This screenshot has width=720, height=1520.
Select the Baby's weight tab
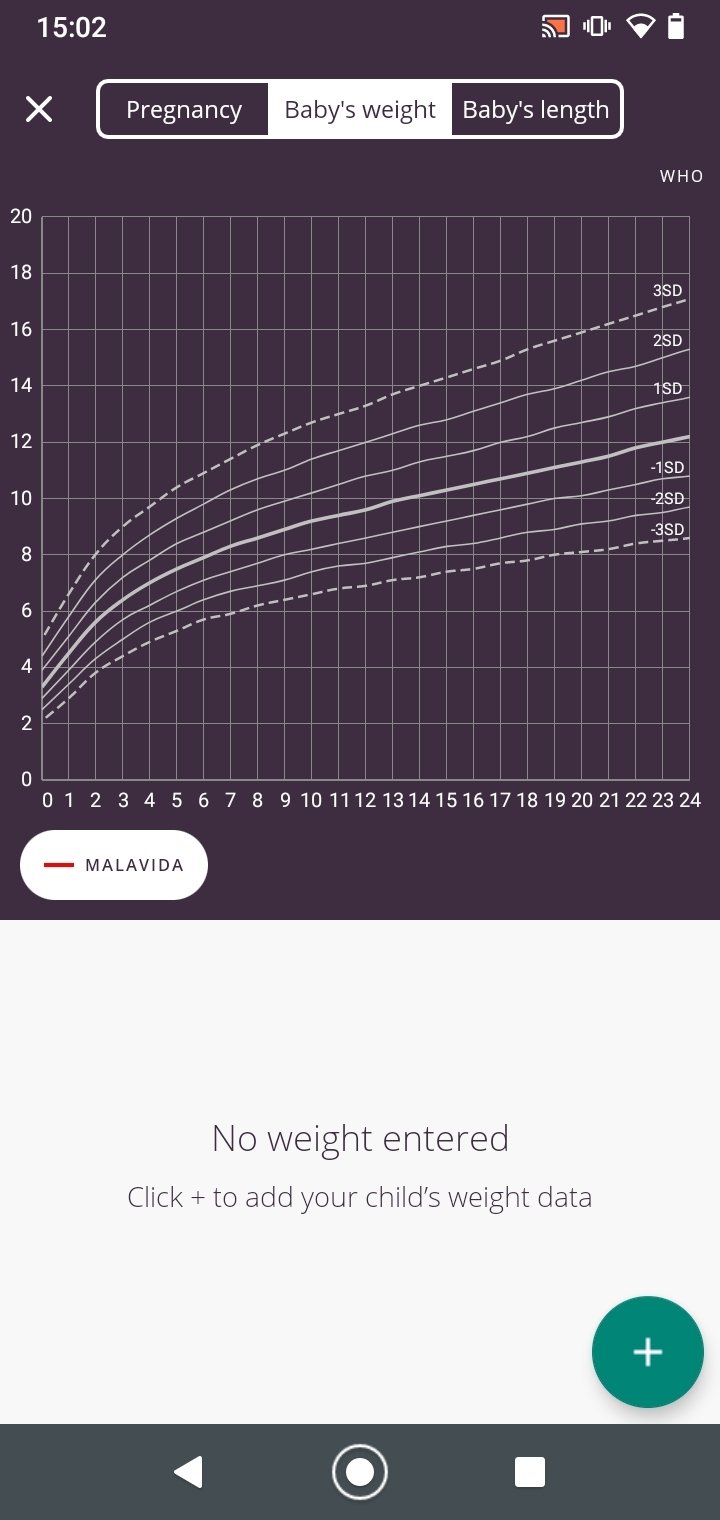pos(360,109)
